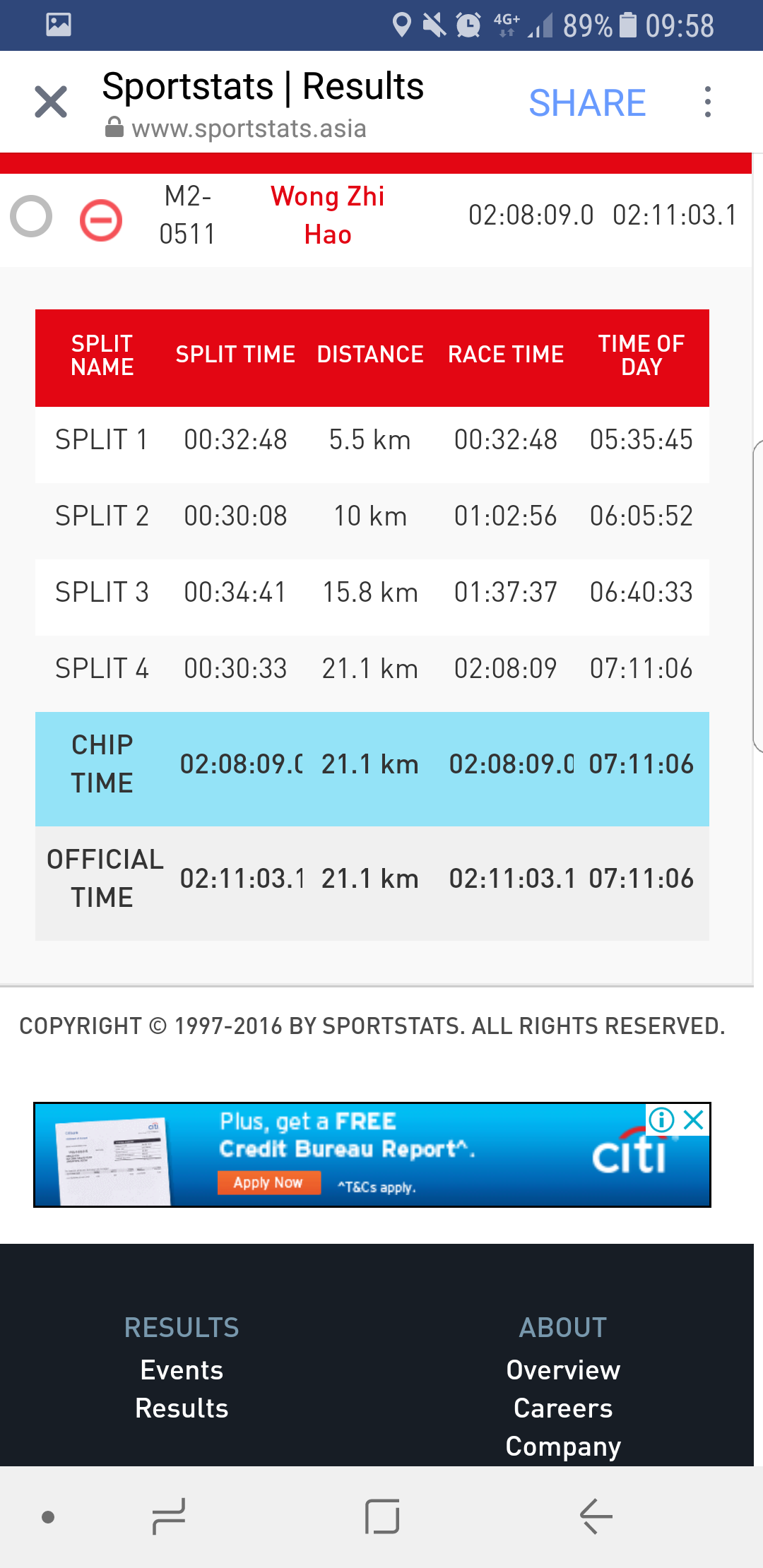The image size is (763, 1568).
Task: Open the Results footer link
Action: [x=182, y=1408]
